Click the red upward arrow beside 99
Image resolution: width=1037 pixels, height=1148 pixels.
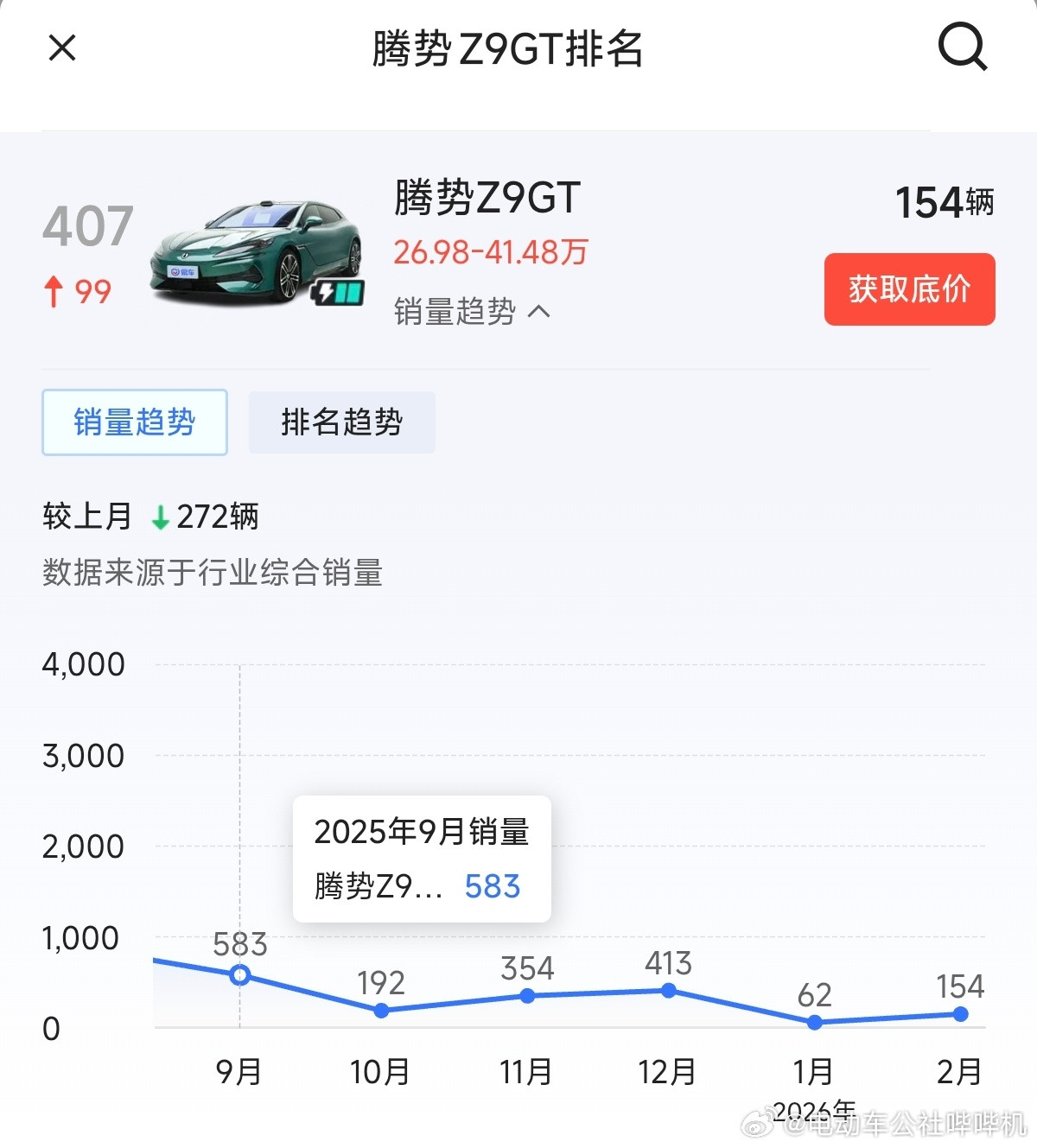(x=54, y=292)
